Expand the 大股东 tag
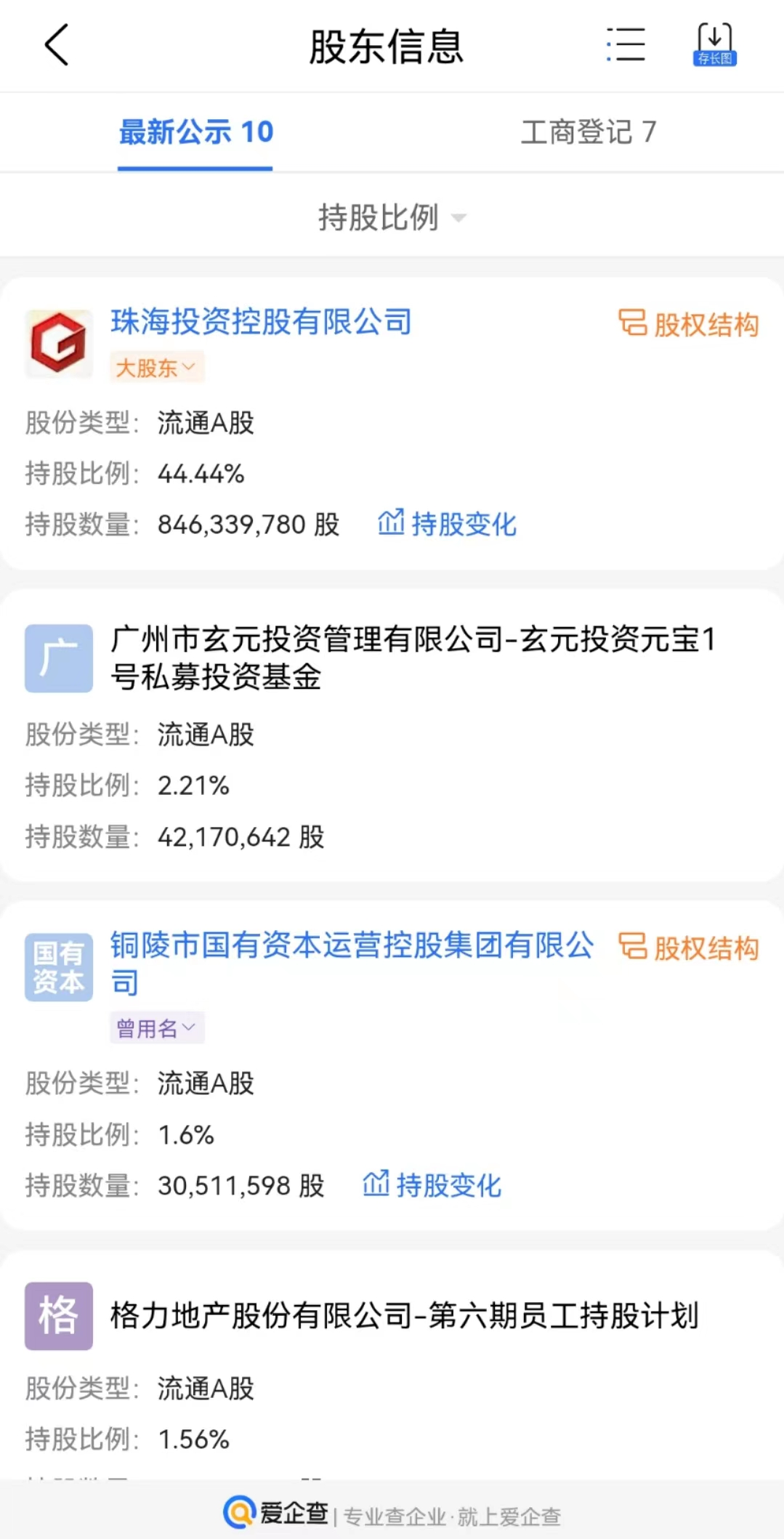 [x=156, y=368]
